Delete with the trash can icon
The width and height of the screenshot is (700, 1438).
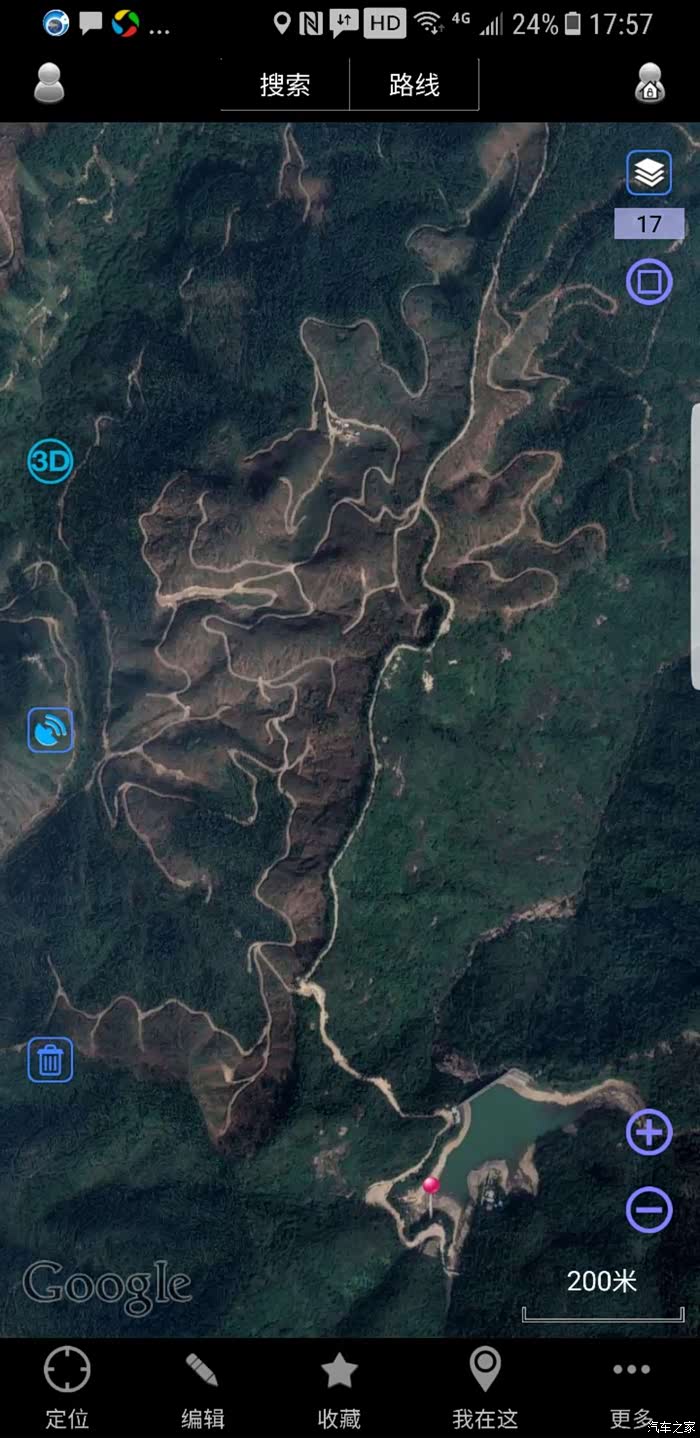point(50,1060)
